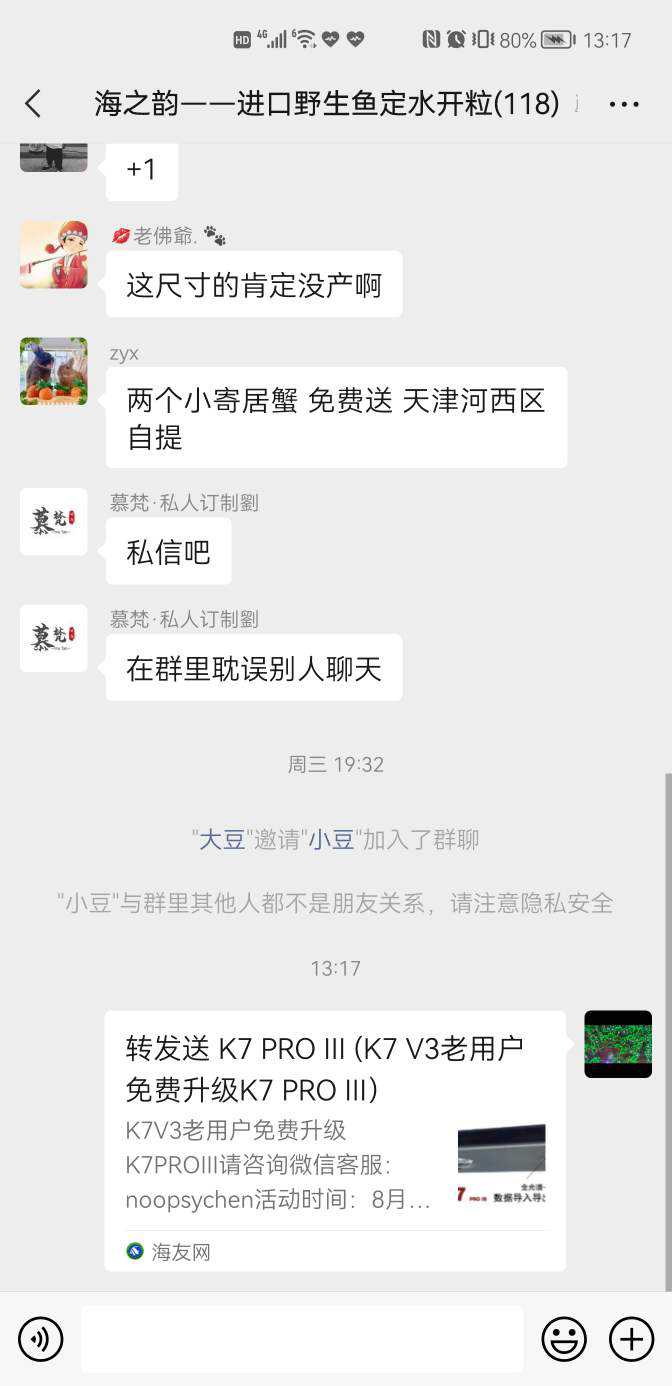Open my own avatar beside the shared link
The width and height of the screenshot is (672, 1386).
(x=618, y=1044)
